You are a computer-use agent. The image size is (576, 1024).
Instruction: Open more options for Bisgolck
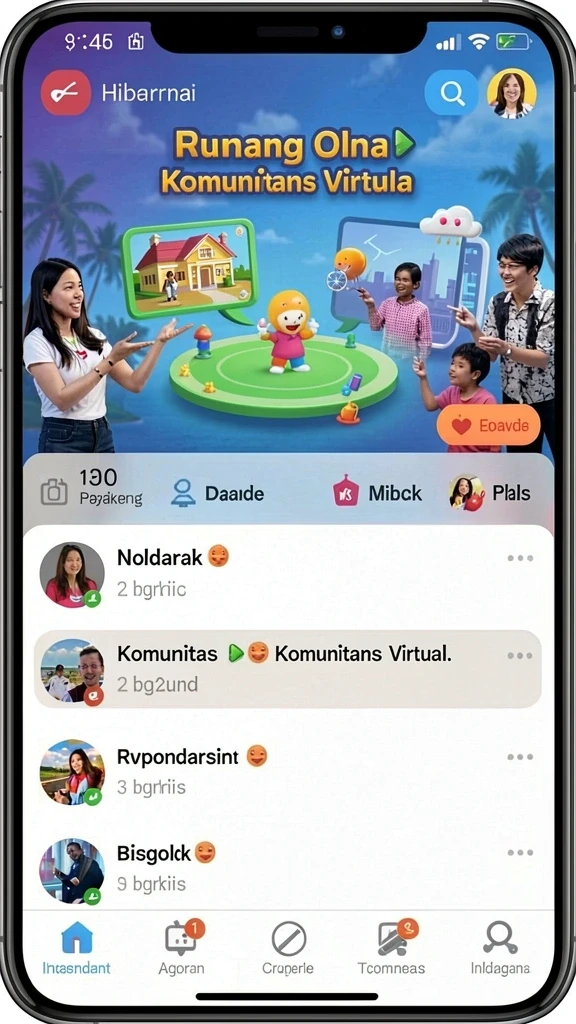[520, 853]
